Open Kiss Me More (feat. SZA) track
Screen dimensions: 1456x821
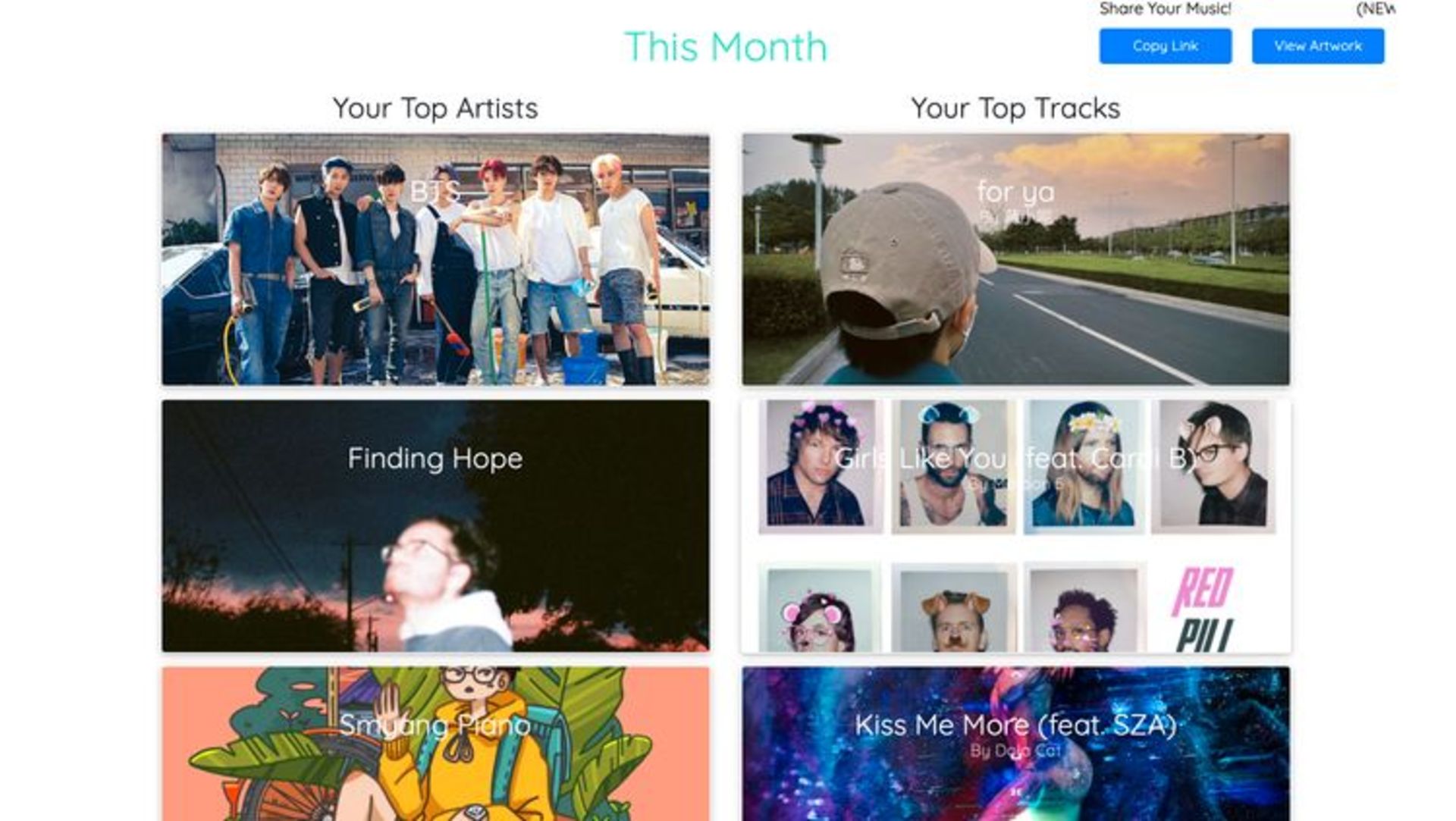coord(1015,743)
